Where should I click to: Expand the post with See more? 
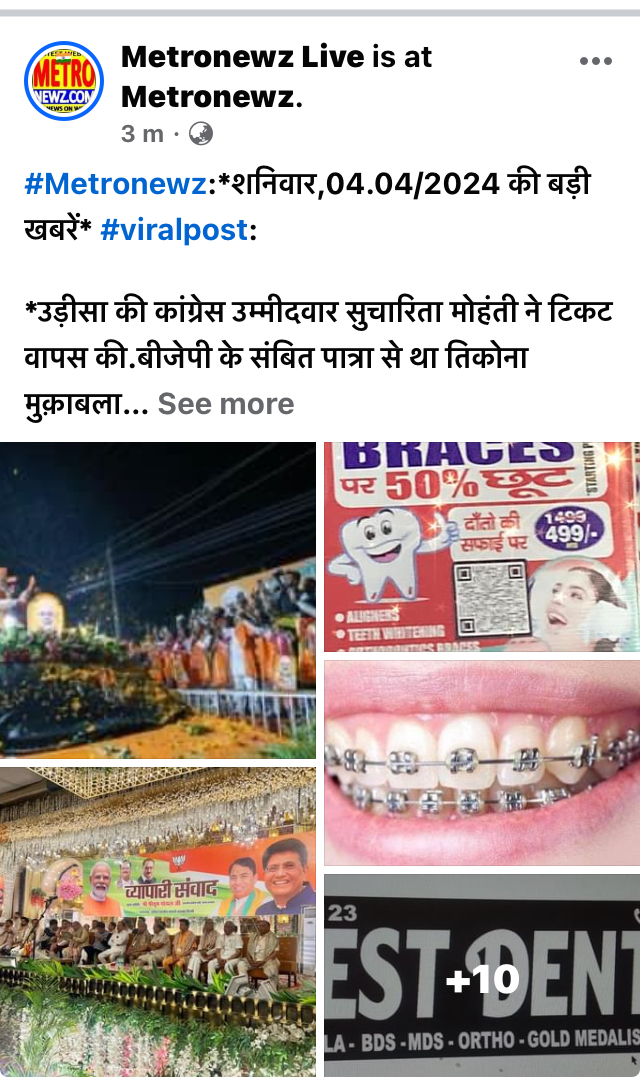pos(226,404)
